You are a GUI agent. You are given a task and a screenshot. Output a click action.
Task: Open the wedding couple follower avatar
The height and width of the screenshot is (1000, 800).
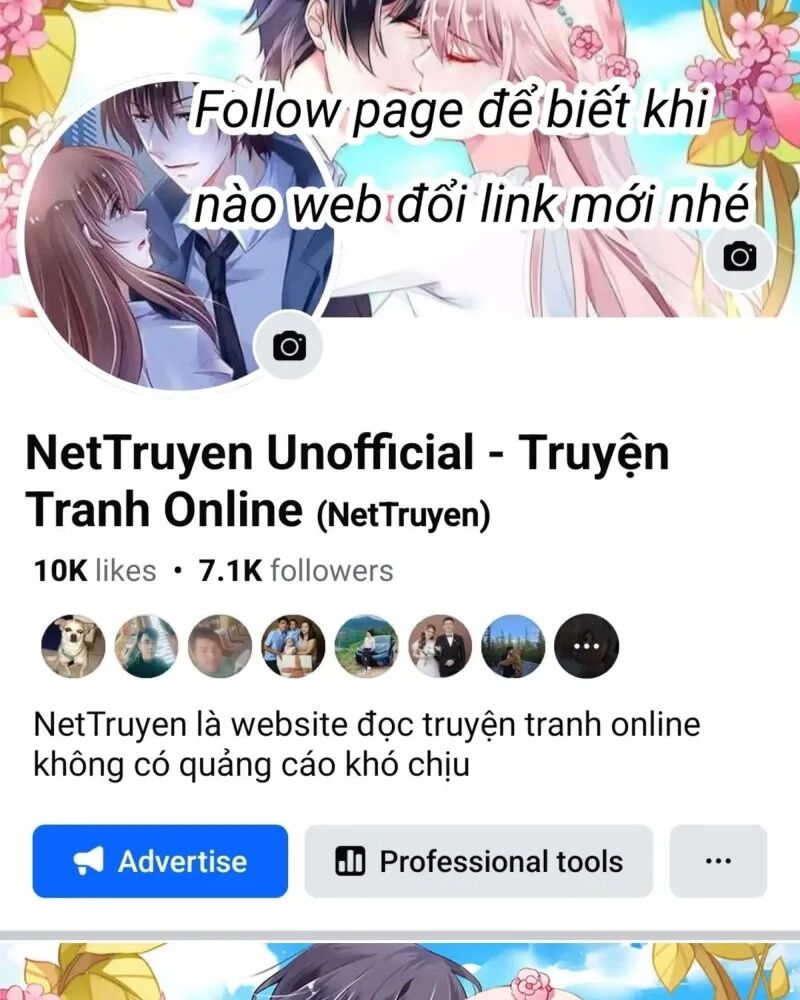[440, 646]
